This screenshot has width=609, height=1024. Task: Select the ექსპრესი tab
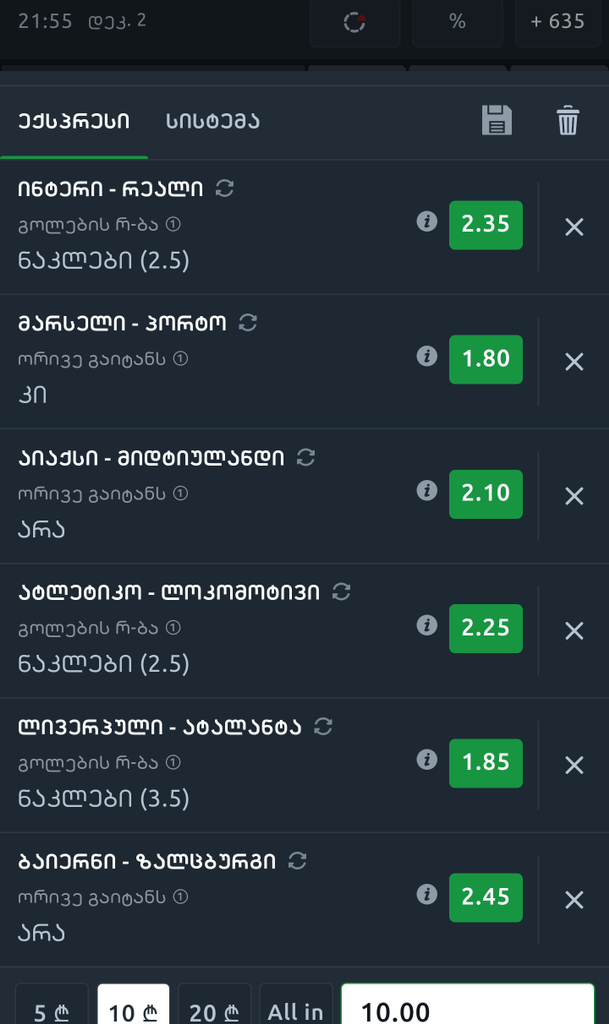point(74,122)
